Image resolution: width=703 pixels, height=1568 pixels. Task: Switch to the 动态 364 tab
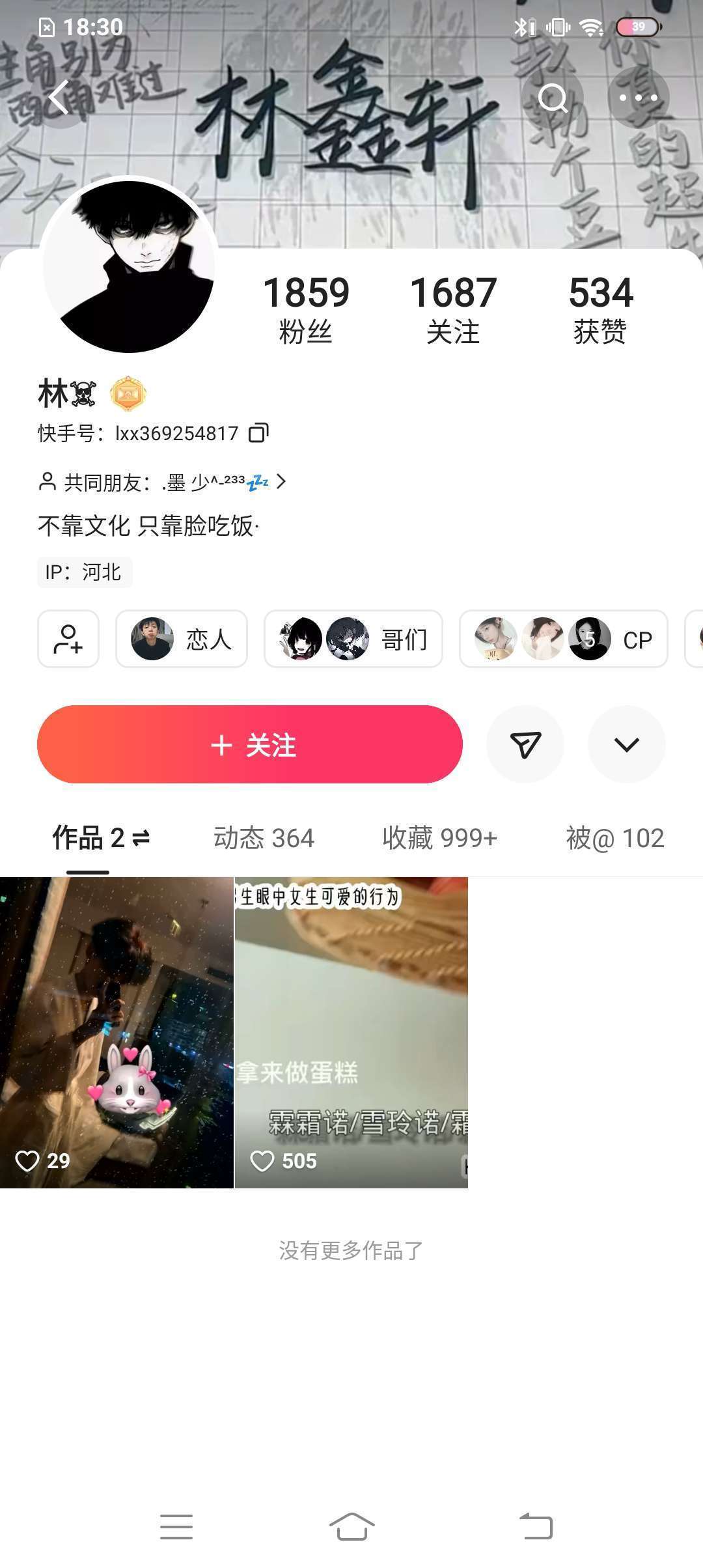264,838
